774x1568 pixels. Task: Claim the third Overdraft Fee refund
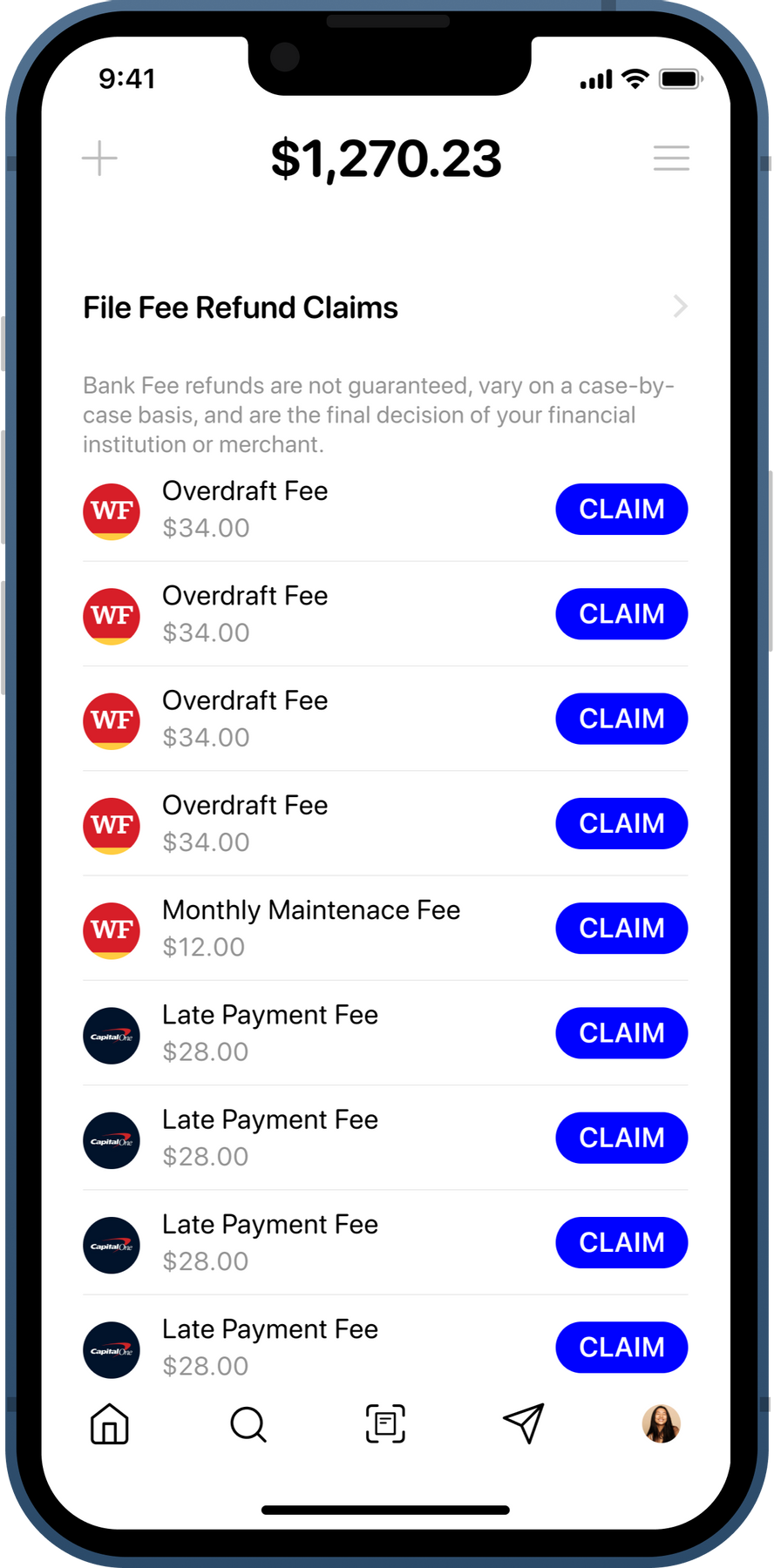(621, 719)
